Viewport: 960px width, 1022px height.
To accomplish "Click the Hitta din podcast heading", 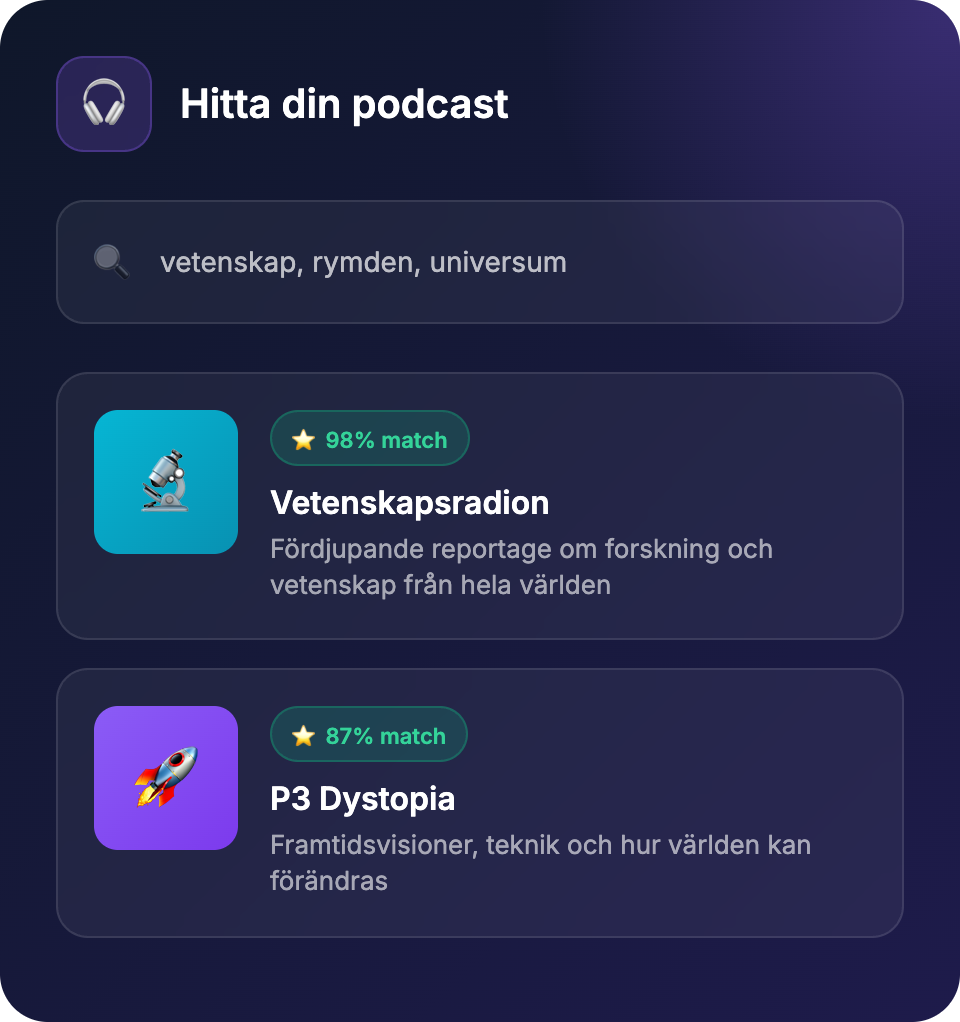I will click(x=344, y=103).
